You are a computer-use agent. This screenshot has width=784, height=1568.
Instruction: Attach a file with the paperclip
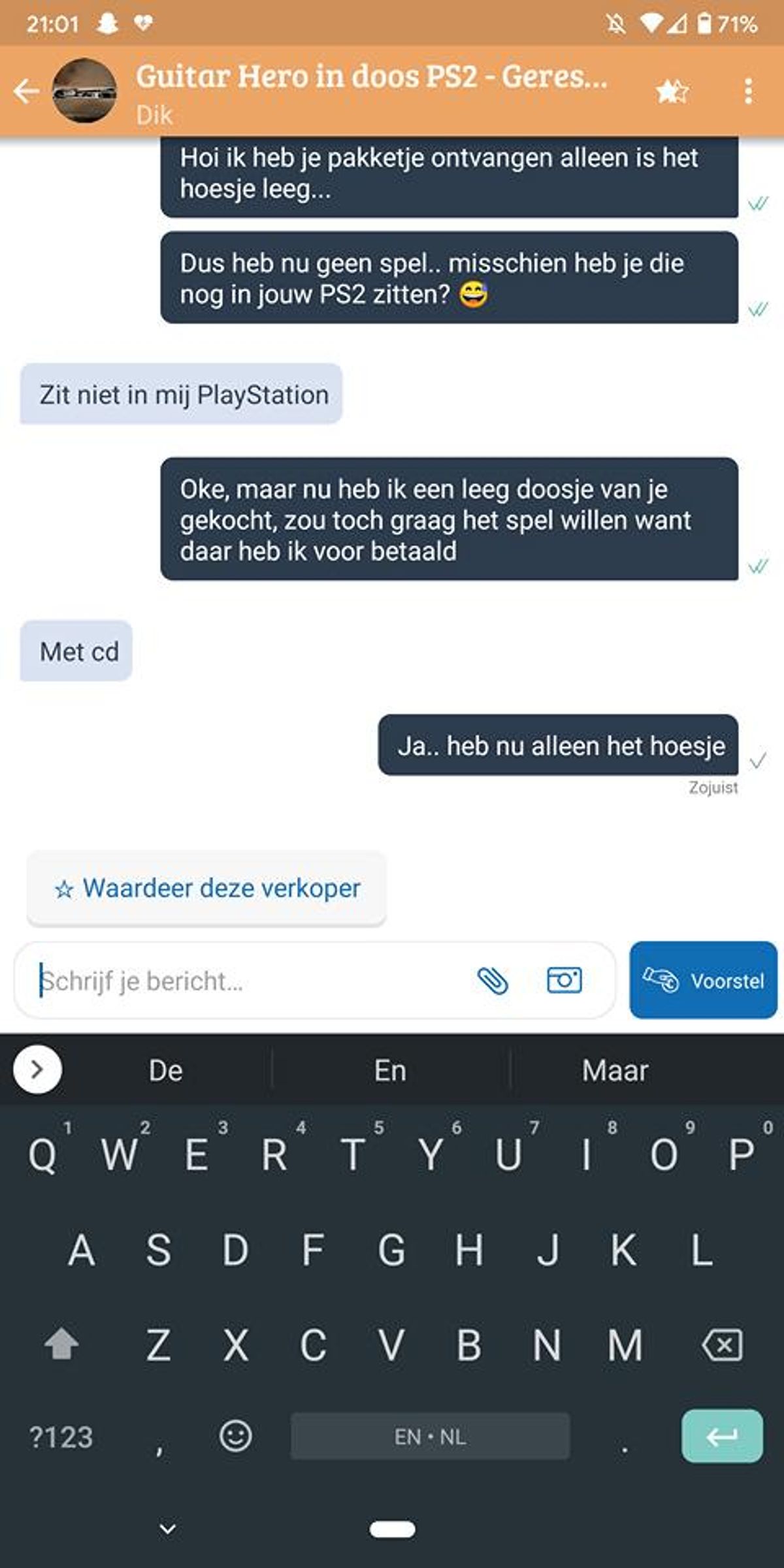click(x=493, y=981)
